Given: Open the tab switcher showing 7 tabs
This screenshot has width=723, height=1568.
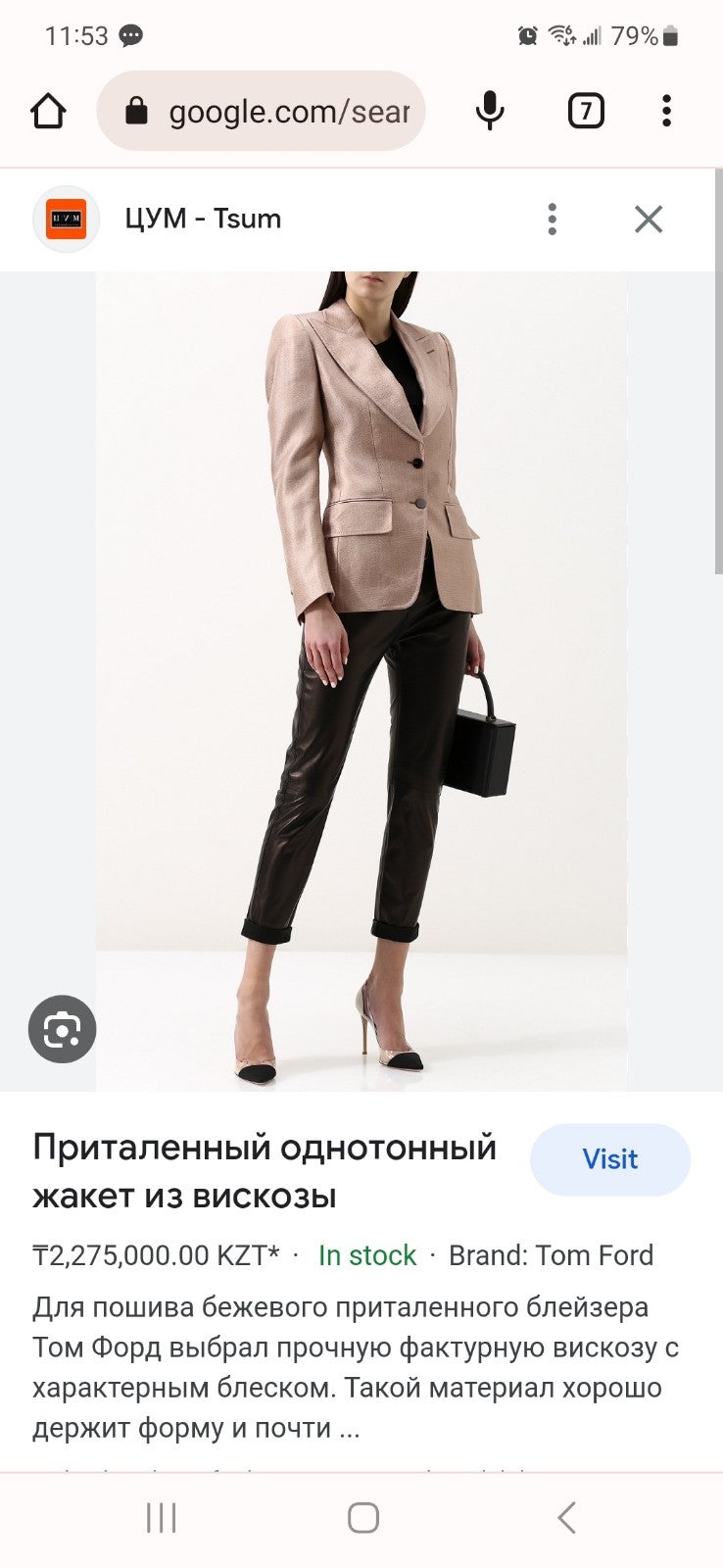Looking at the screenshot, I should click(x=586, y=111).
